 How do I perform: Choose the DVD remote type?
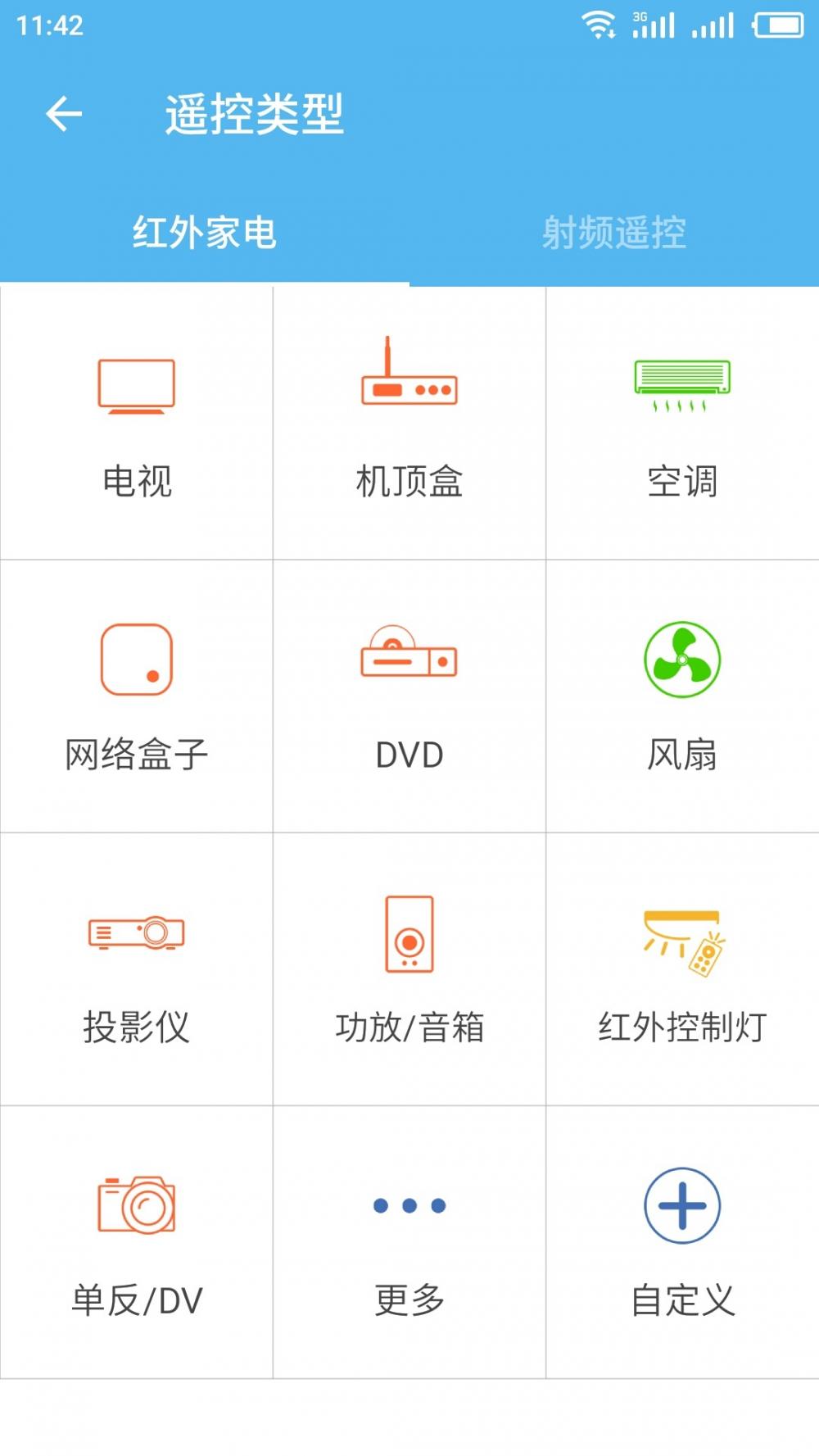pos(409,696)
